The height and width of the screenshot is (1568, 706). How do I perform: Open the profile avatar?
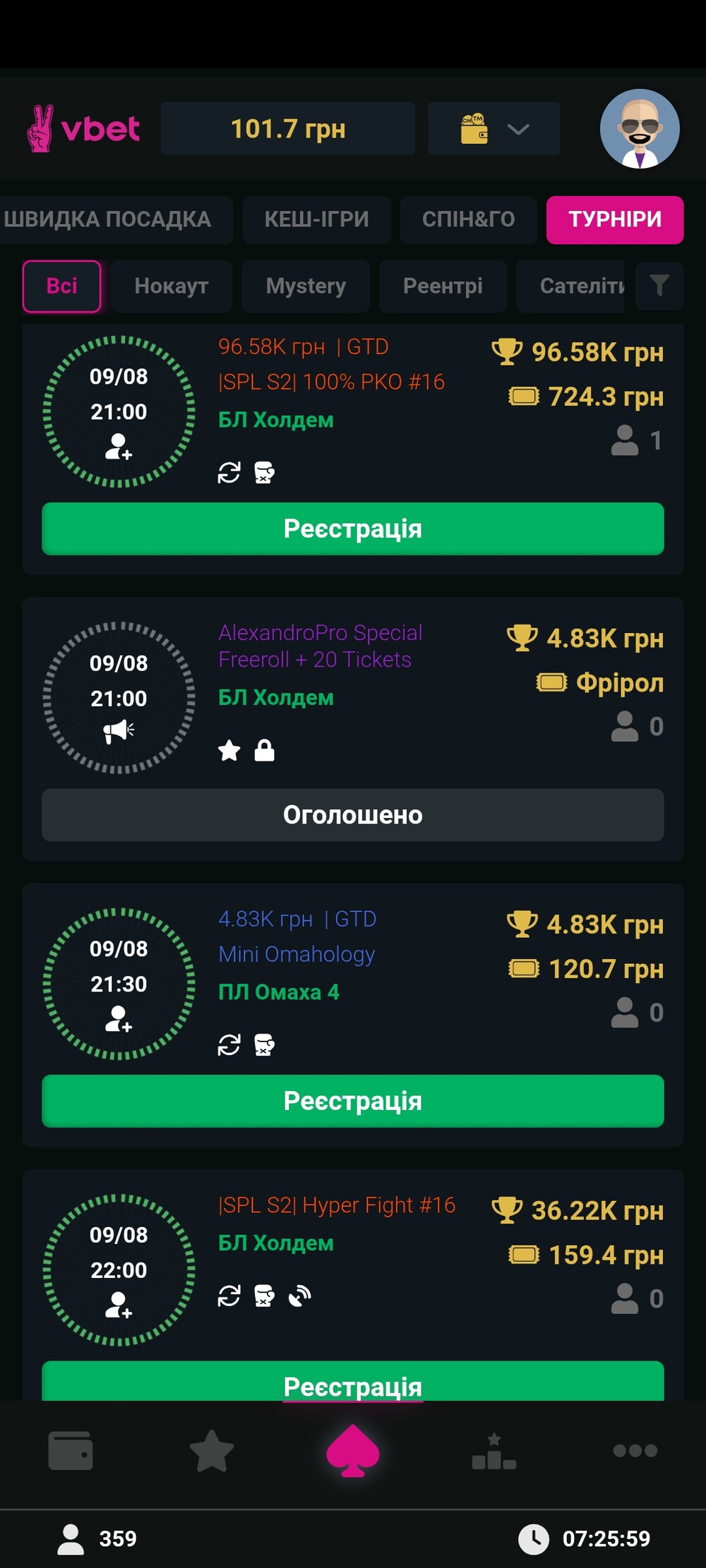tap(640, 128)
